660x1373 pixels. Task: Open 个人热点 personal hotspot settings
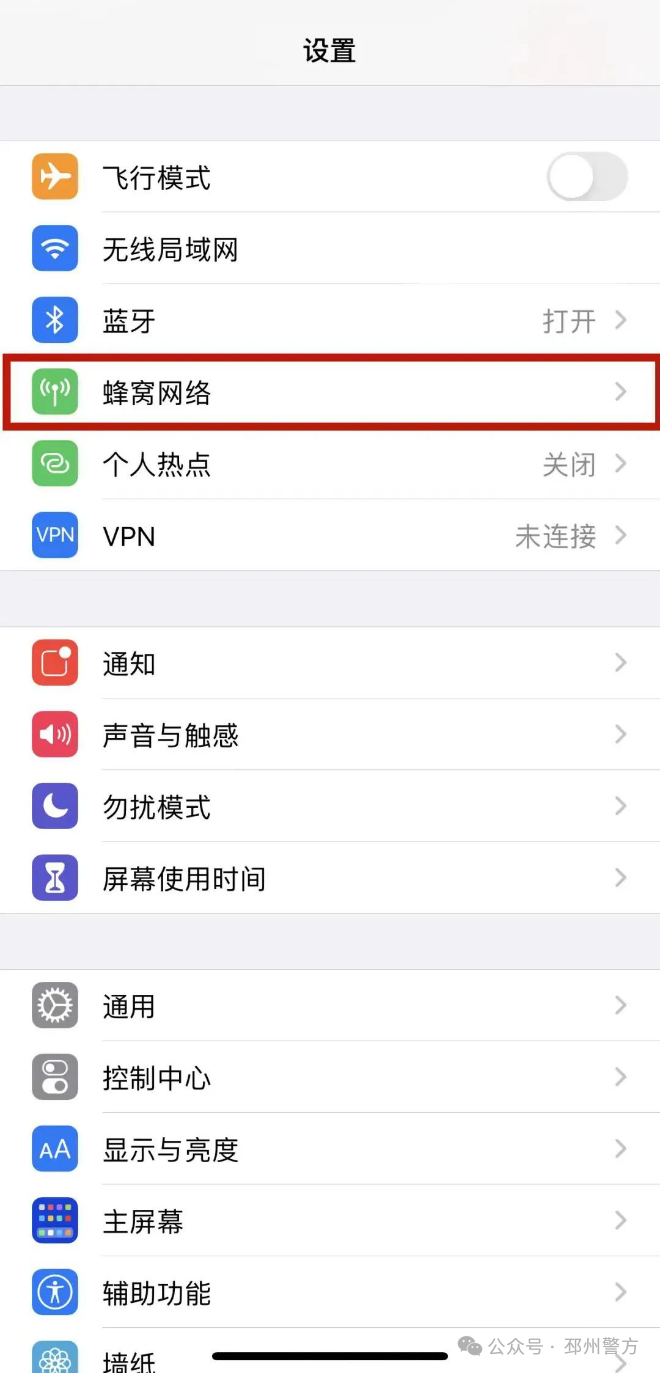[330, 464]
